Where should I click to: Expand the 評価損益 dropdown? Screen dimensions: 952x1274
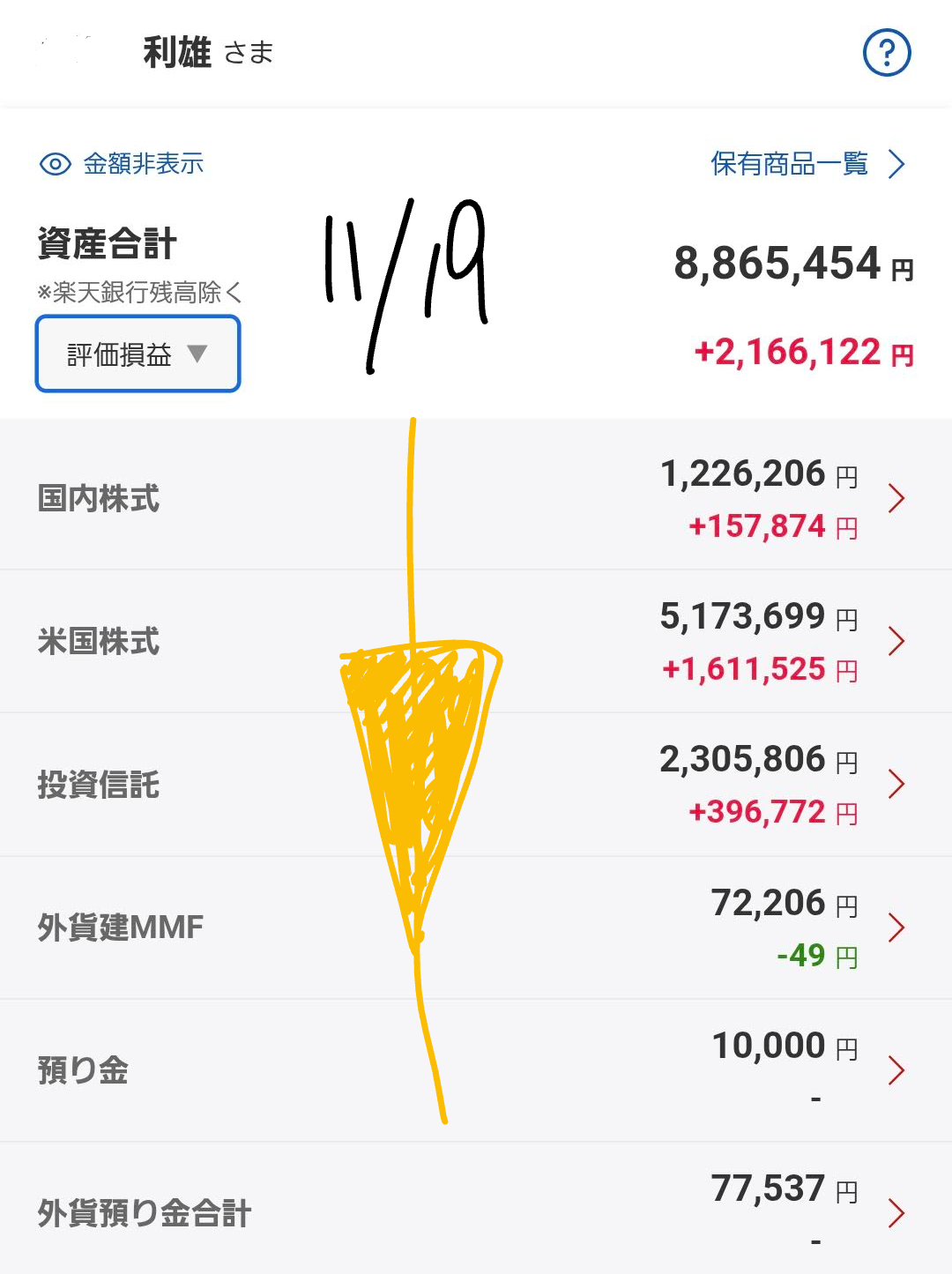coord(138,354)
